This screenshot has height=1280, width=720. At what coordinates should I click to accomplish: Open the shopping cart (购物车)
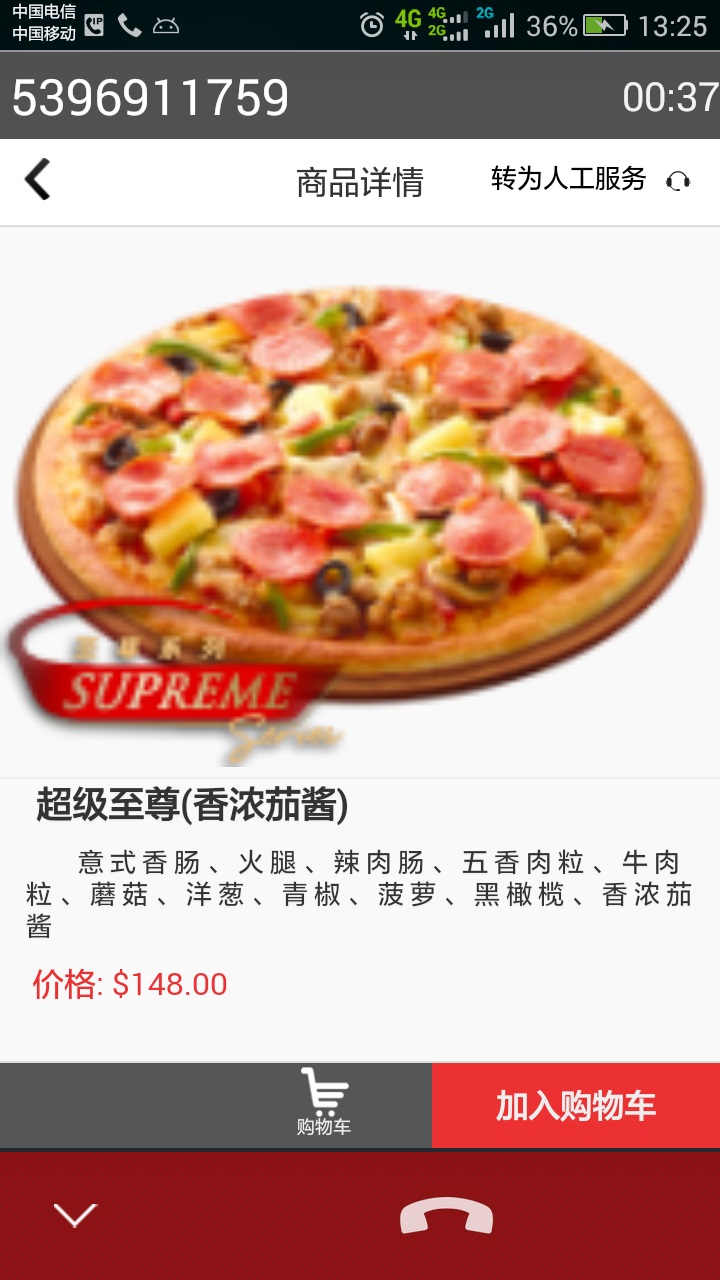pyautogui.click(x=324, y=1104)
